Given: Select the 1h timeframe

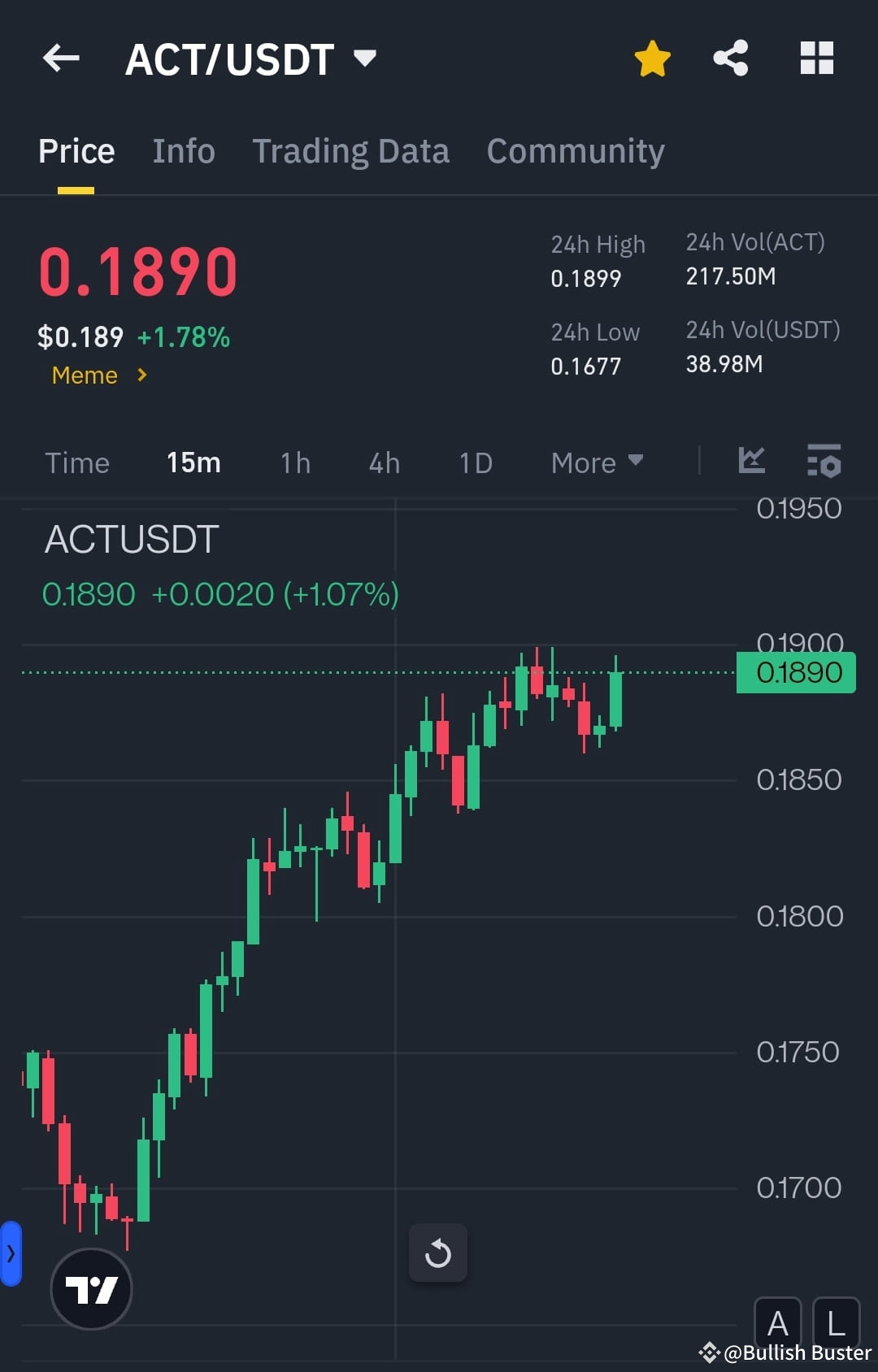Looking at the screenshot, I should pyautogui.click(x=294, y=462).
